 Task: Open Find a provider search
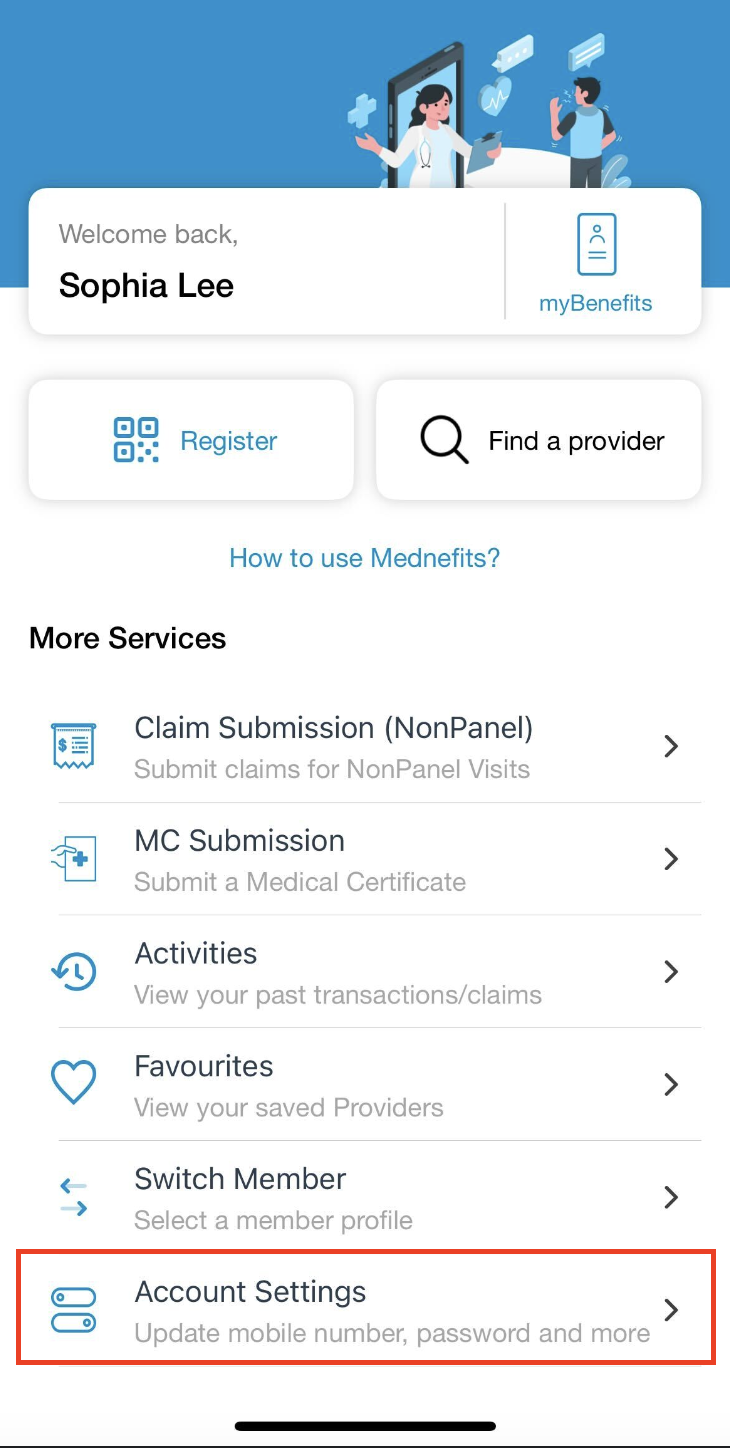click(x=539, y=440)
